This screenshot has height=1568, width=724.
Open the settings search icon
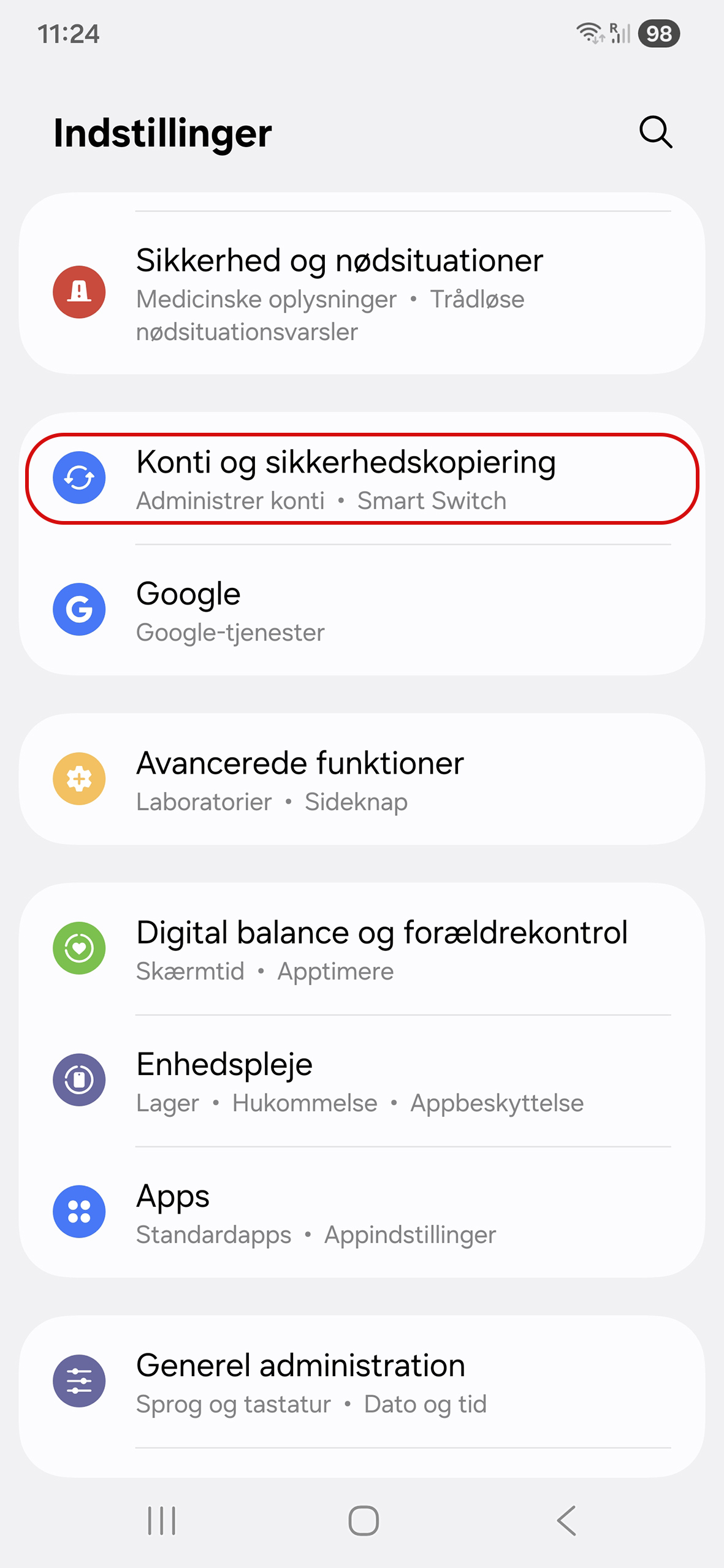[655, 132]
